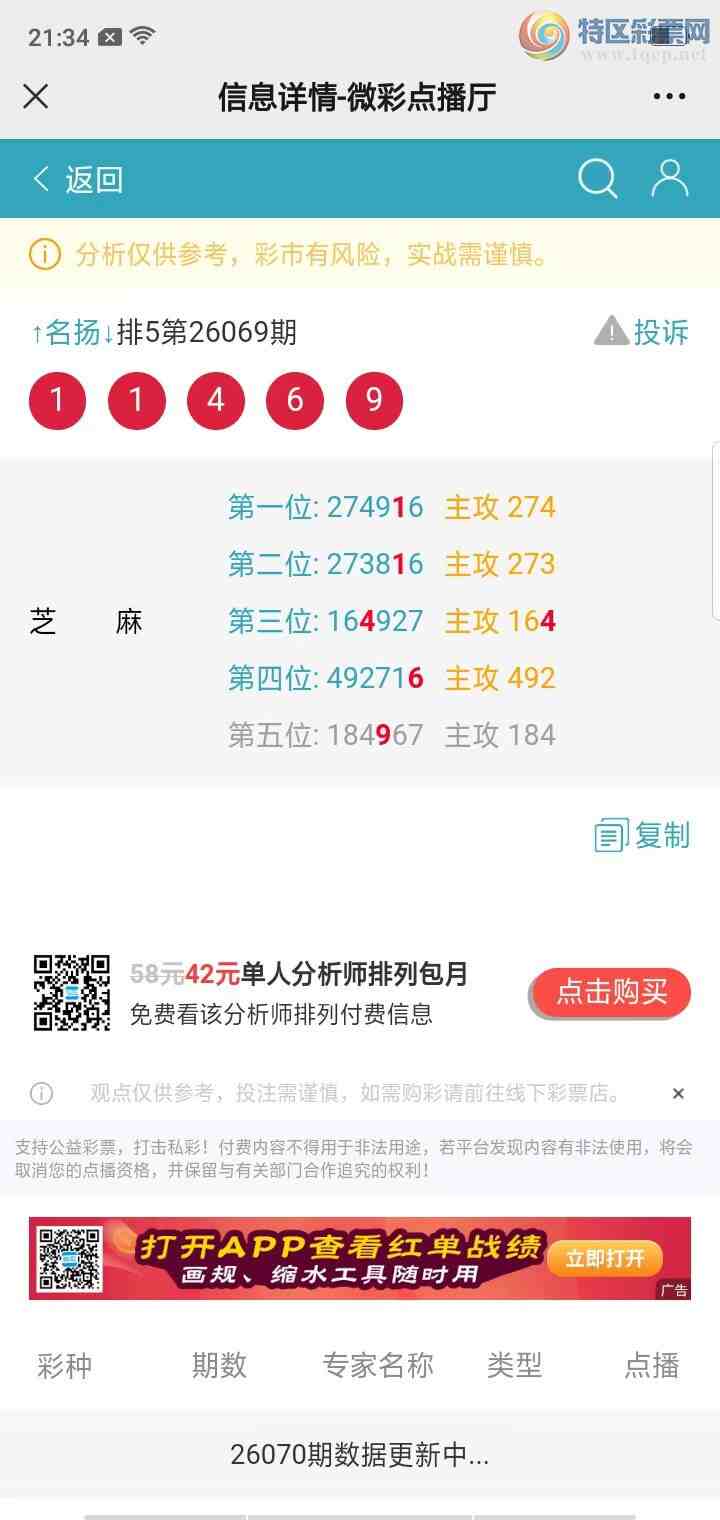The width and height of the screenshot is (720, 1520).
Task: Select the 点播 tab
Action: point(650,1365)
